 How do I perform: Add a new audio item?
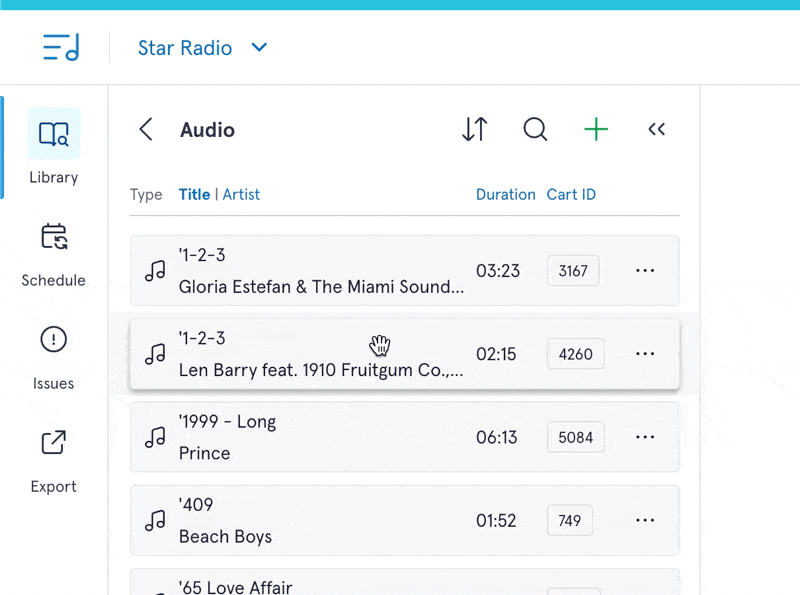click(596, 130)
